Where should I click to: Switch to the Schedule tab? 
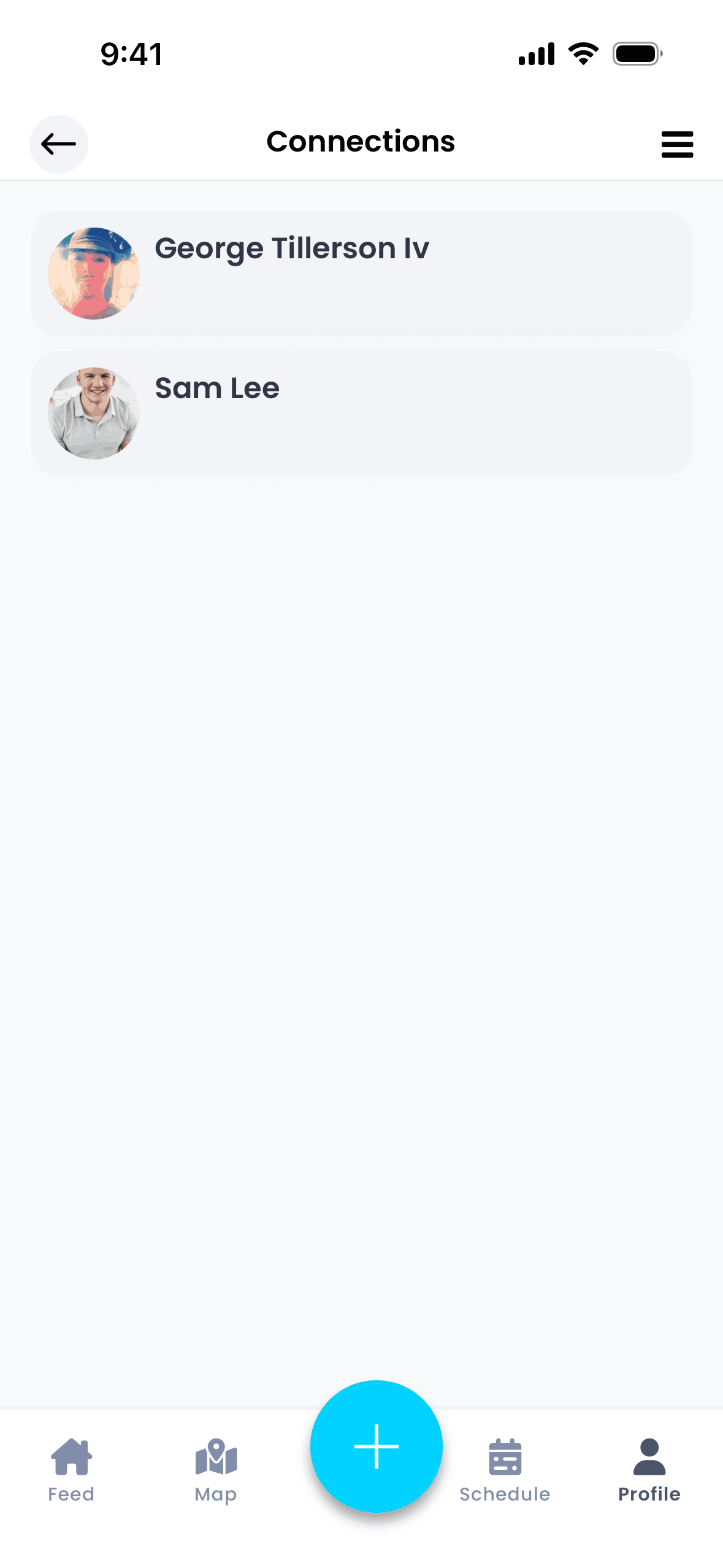click(x=505, y=1470)
